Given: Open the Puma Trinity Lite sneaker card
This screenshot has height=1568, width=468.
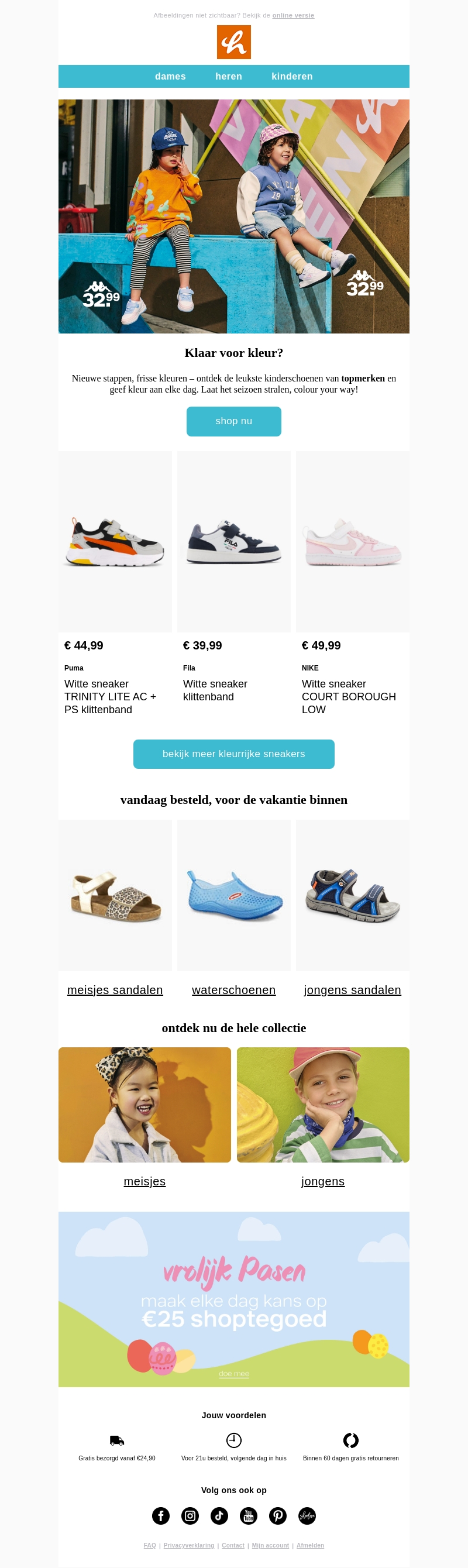Looking at the screenshot, I should (x=115, y=542).
